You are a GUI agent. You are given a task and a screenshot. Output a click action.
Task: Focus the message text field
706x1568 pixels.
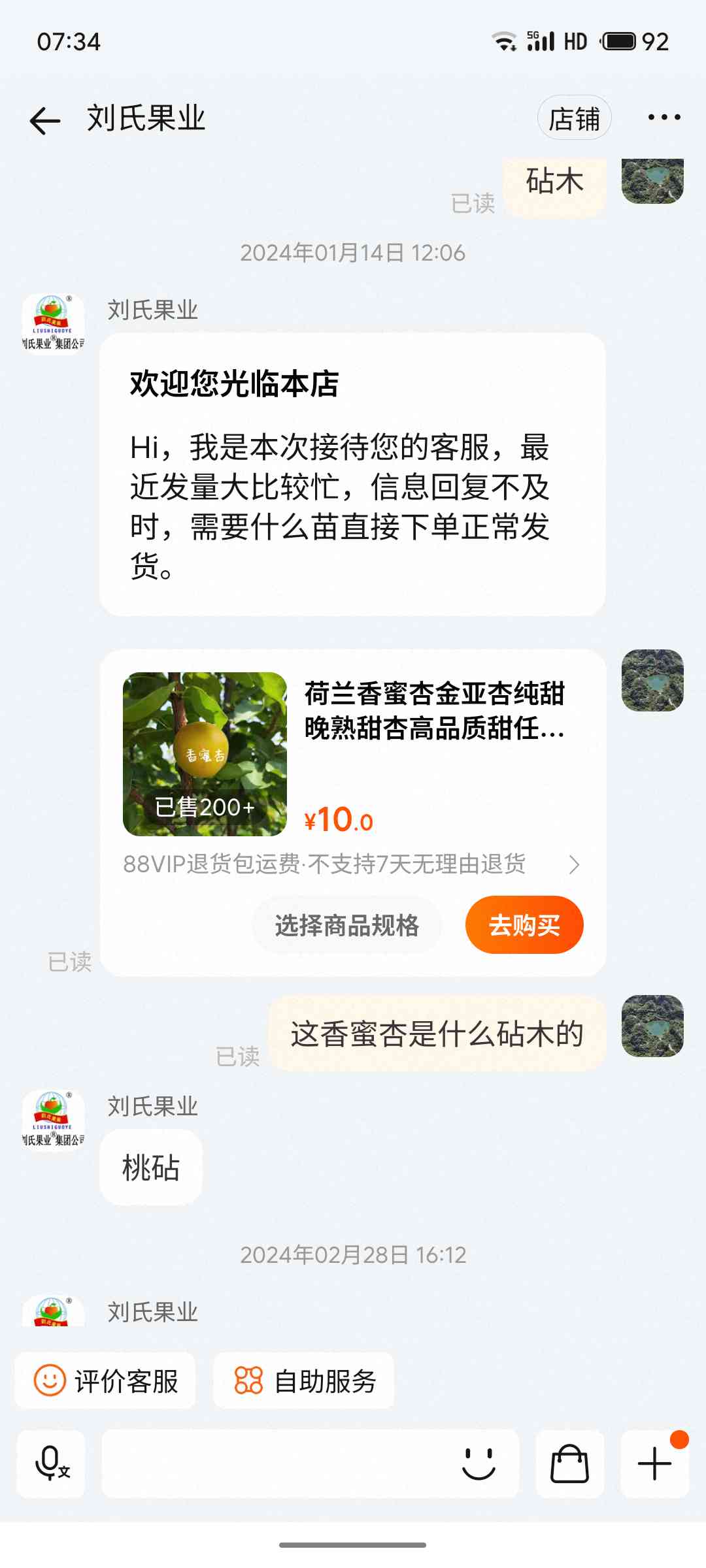(275, 1463)
